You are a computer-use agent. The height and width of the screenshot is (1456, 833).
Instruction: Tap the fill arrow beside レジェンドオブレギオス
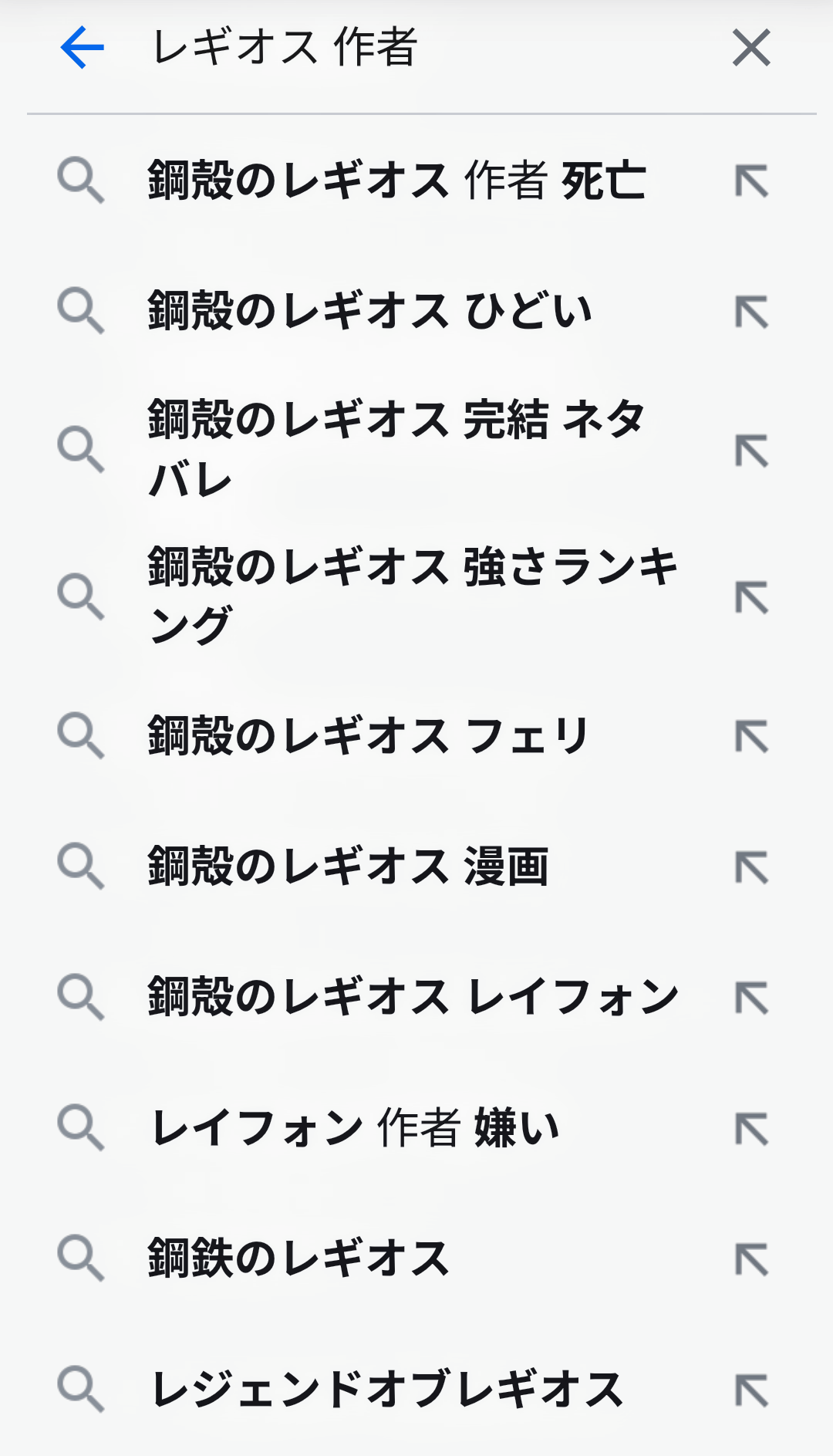pyautogui.click(x=751, y=1390)
